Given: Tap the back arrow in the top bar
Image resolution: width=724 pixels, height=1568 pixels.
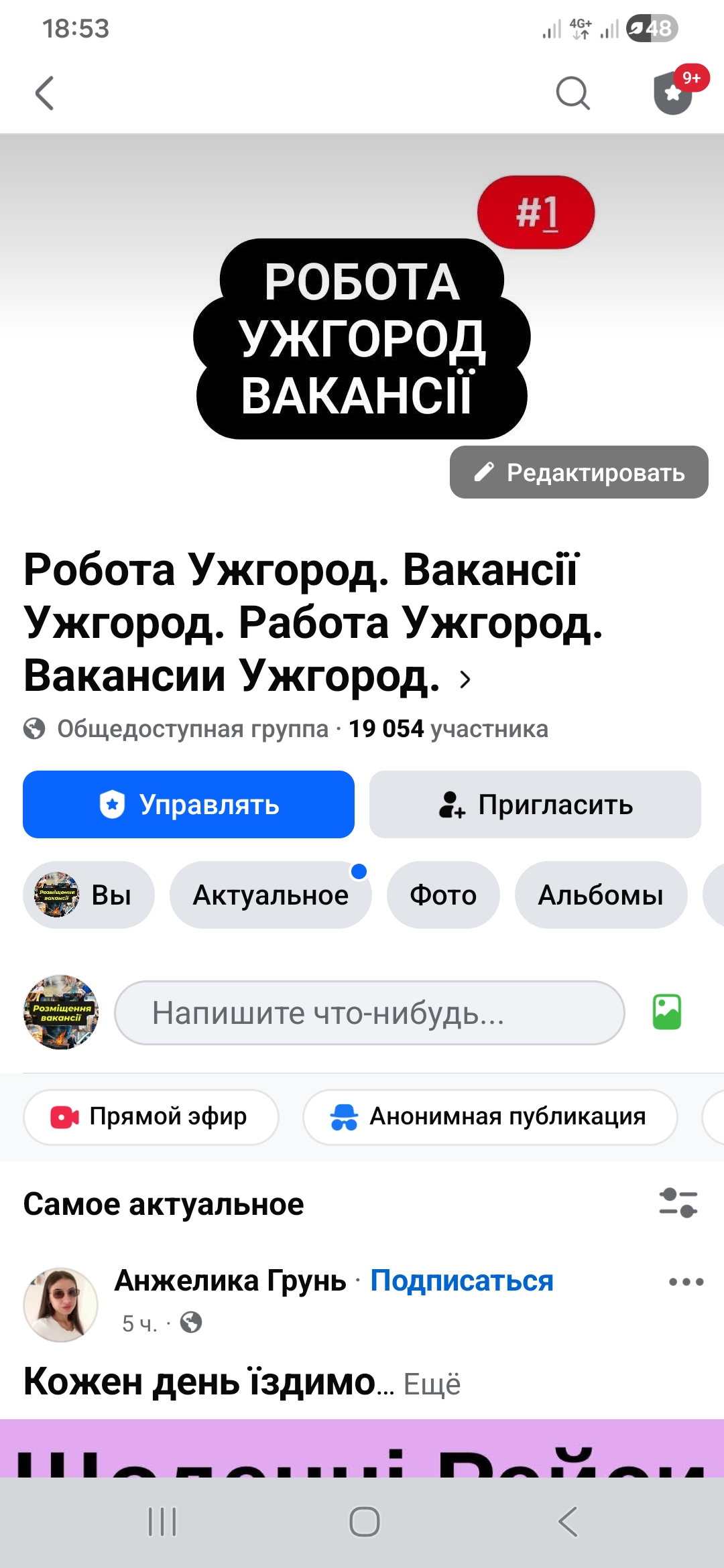Looking at the screenshot, I should [x=44, y=94].
